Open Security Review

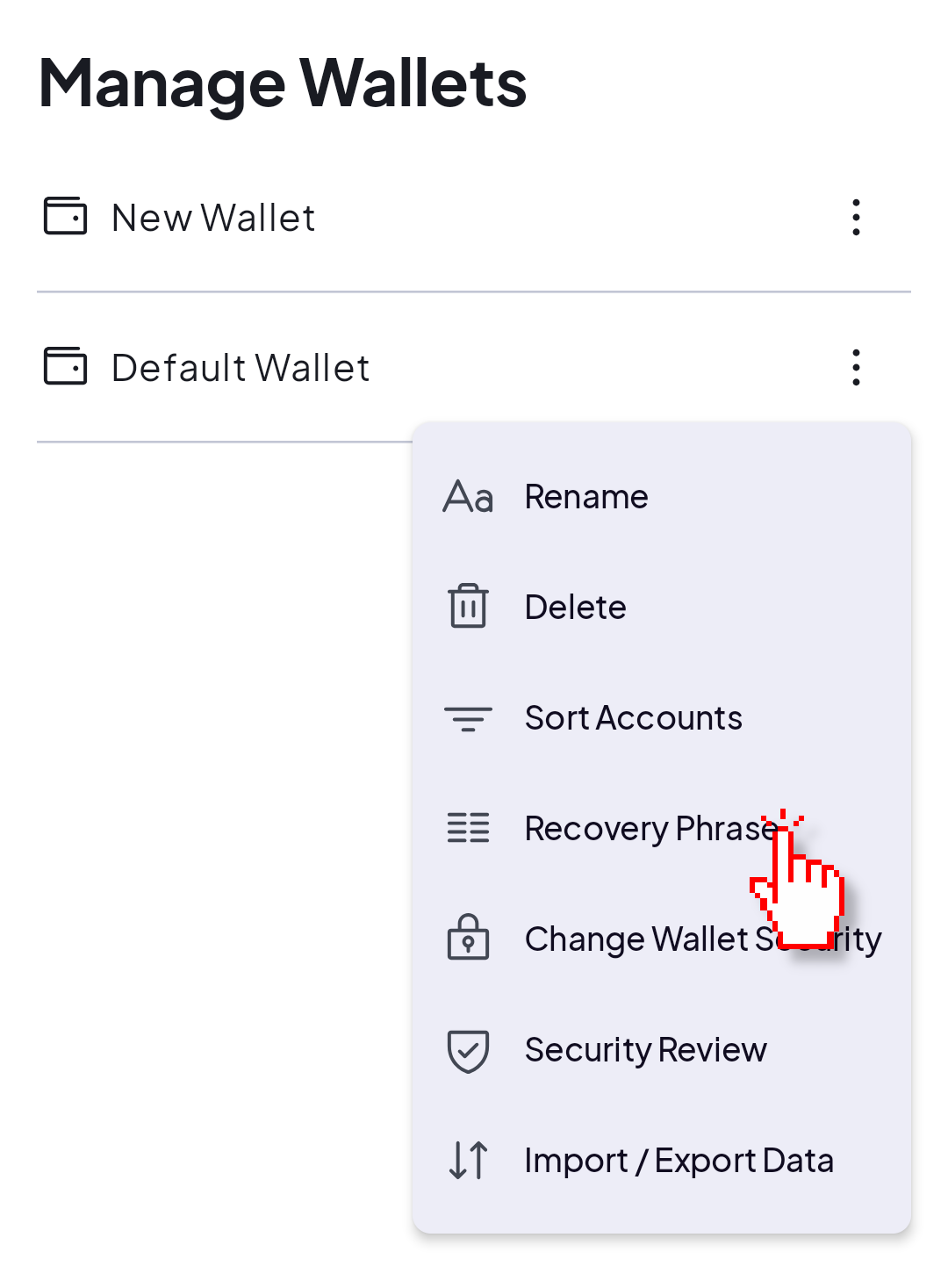point(662,1050)
